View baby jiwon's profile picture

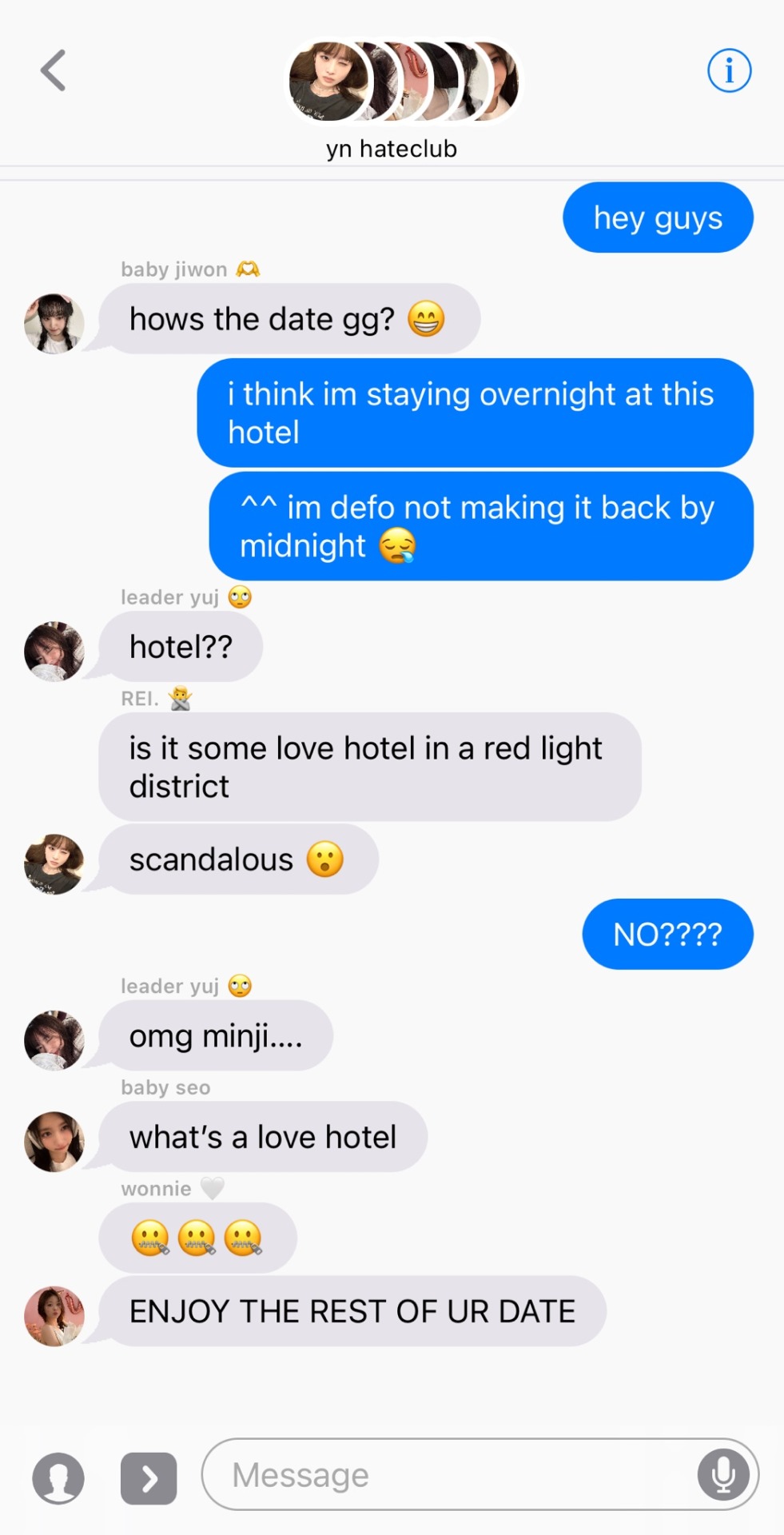(54, 324)
